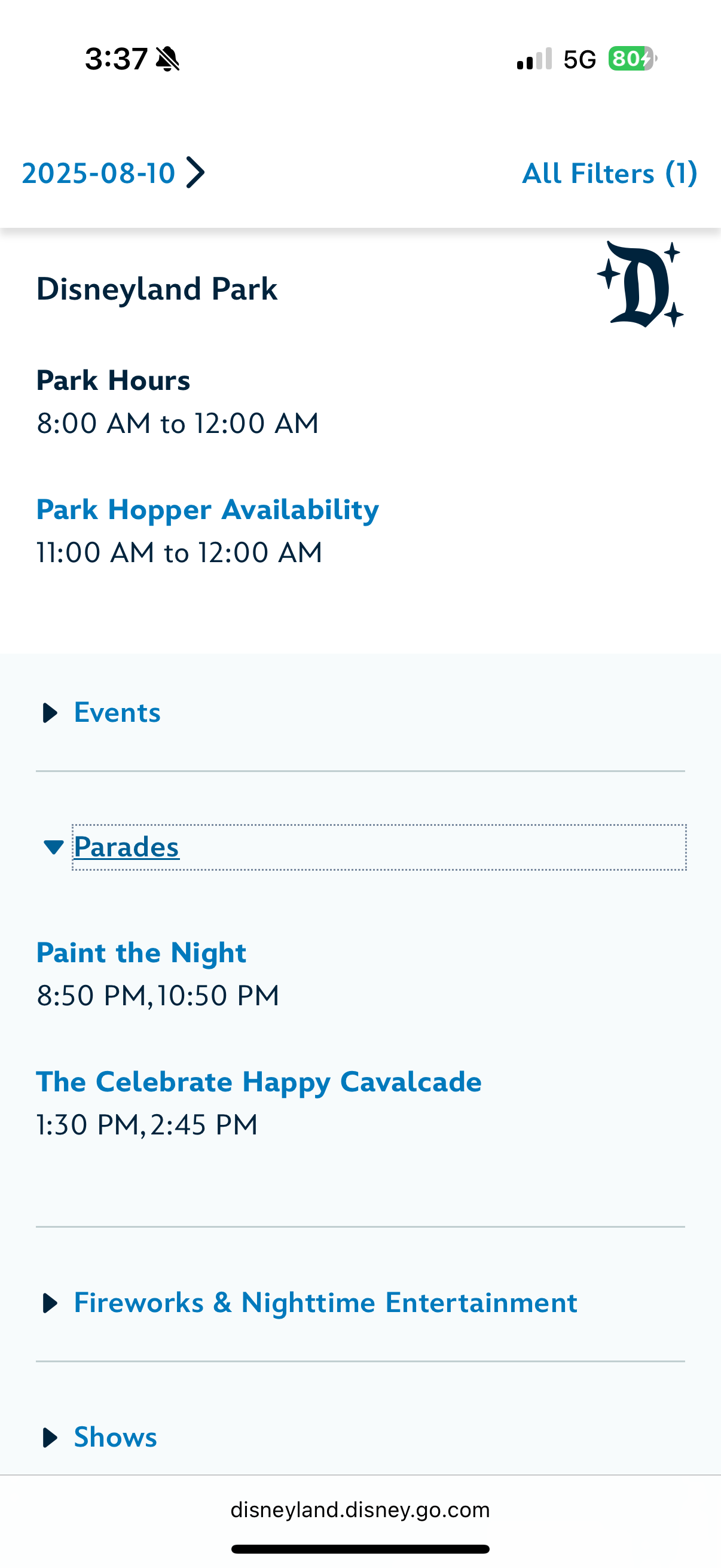
Task: Expand the Events section
Action: pos(117,712)
